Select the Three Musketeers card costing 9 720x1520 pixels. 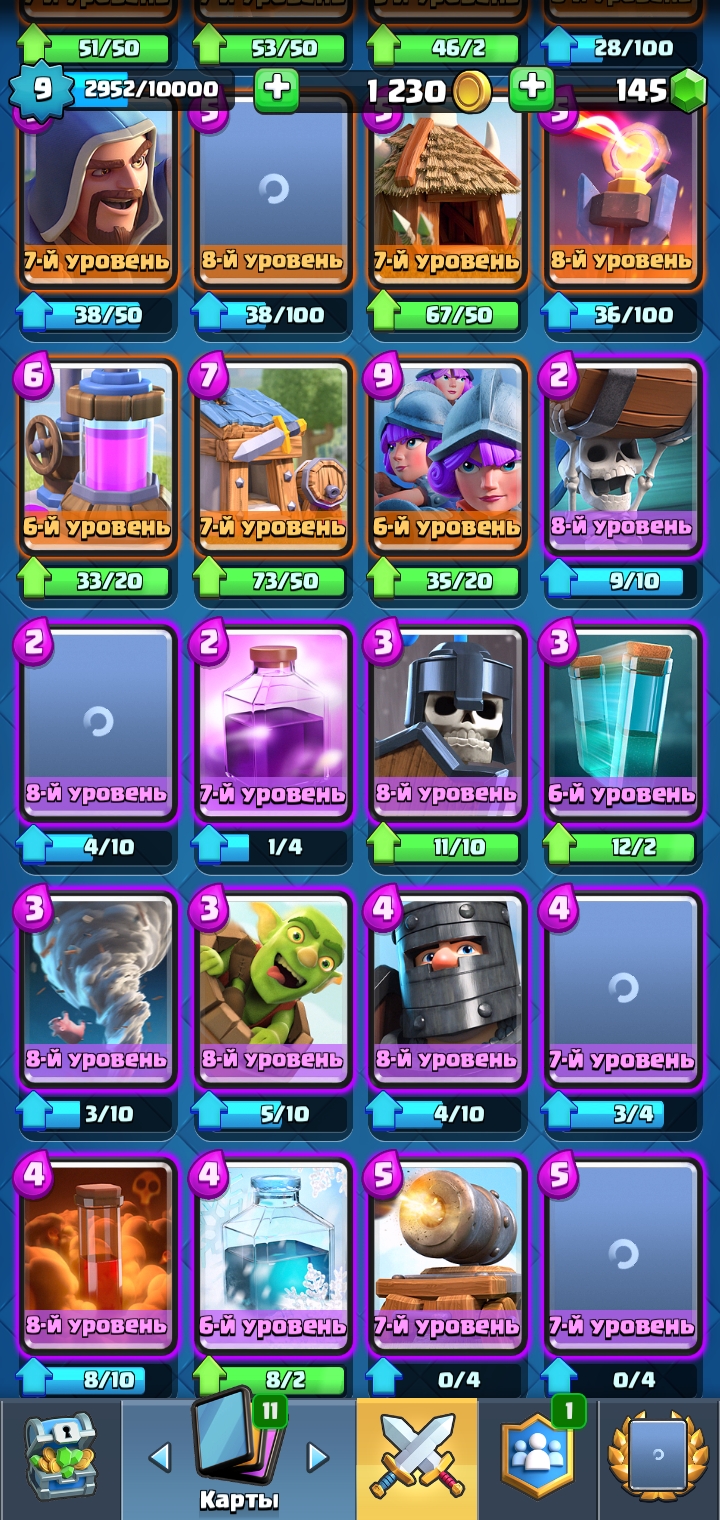(x=447, y=459)
